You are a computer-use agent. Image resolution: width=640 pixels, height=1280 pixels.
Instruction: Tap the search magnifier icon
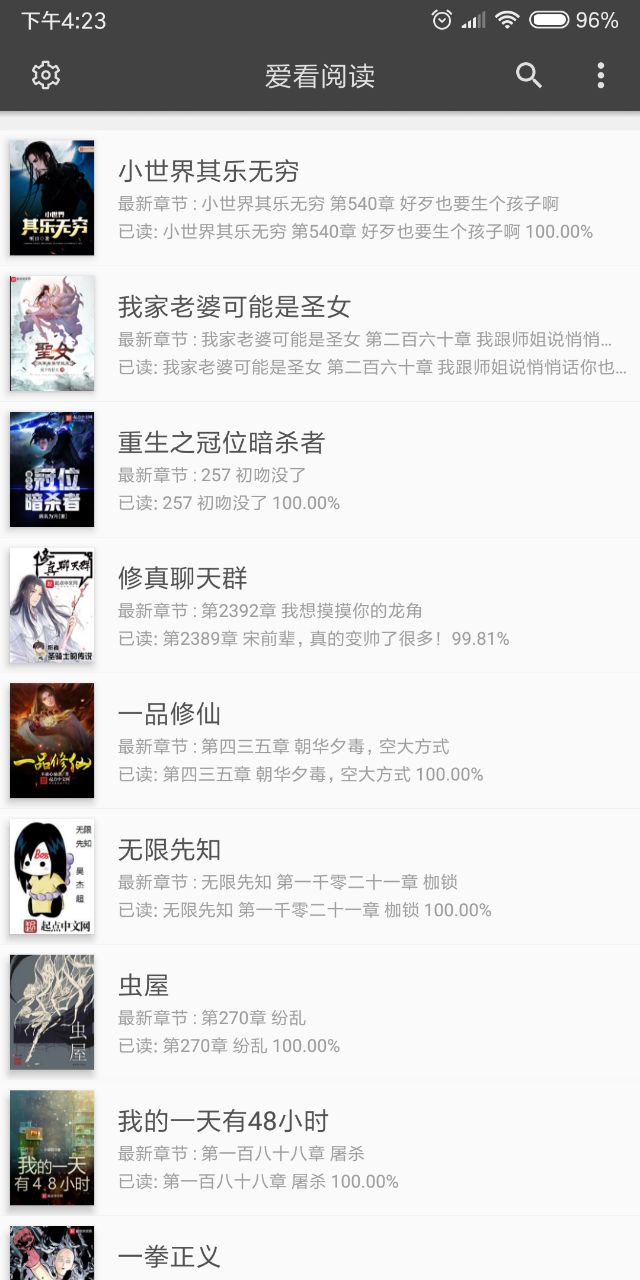coord(529,75)
